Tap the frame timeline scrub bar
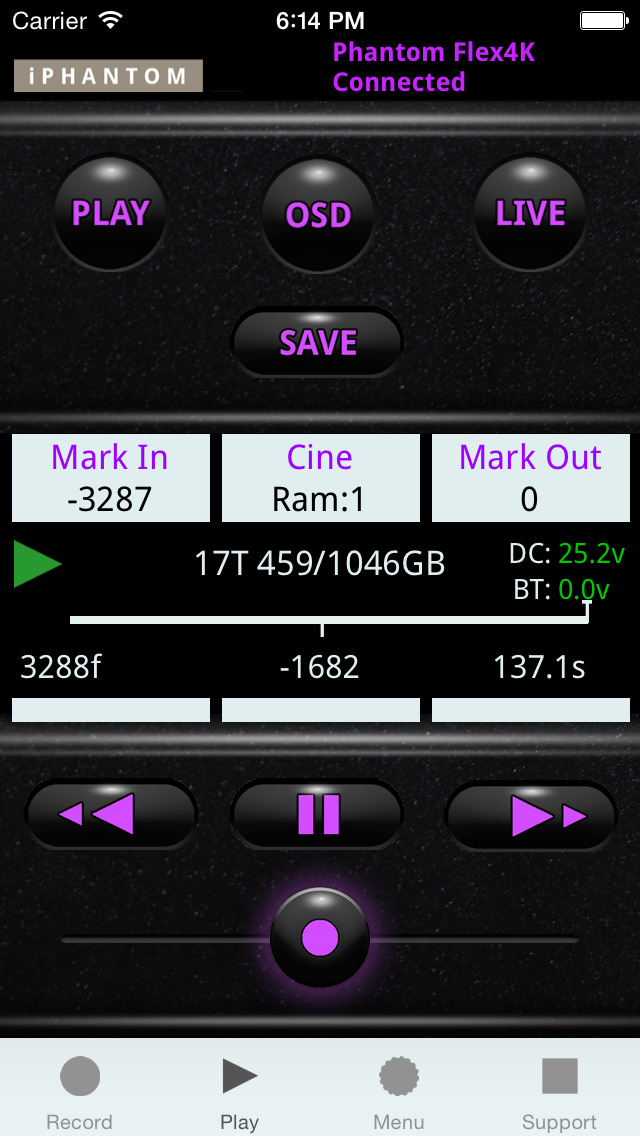The width and height of the screenshot is (640, 1136). [x=328, y=621]
